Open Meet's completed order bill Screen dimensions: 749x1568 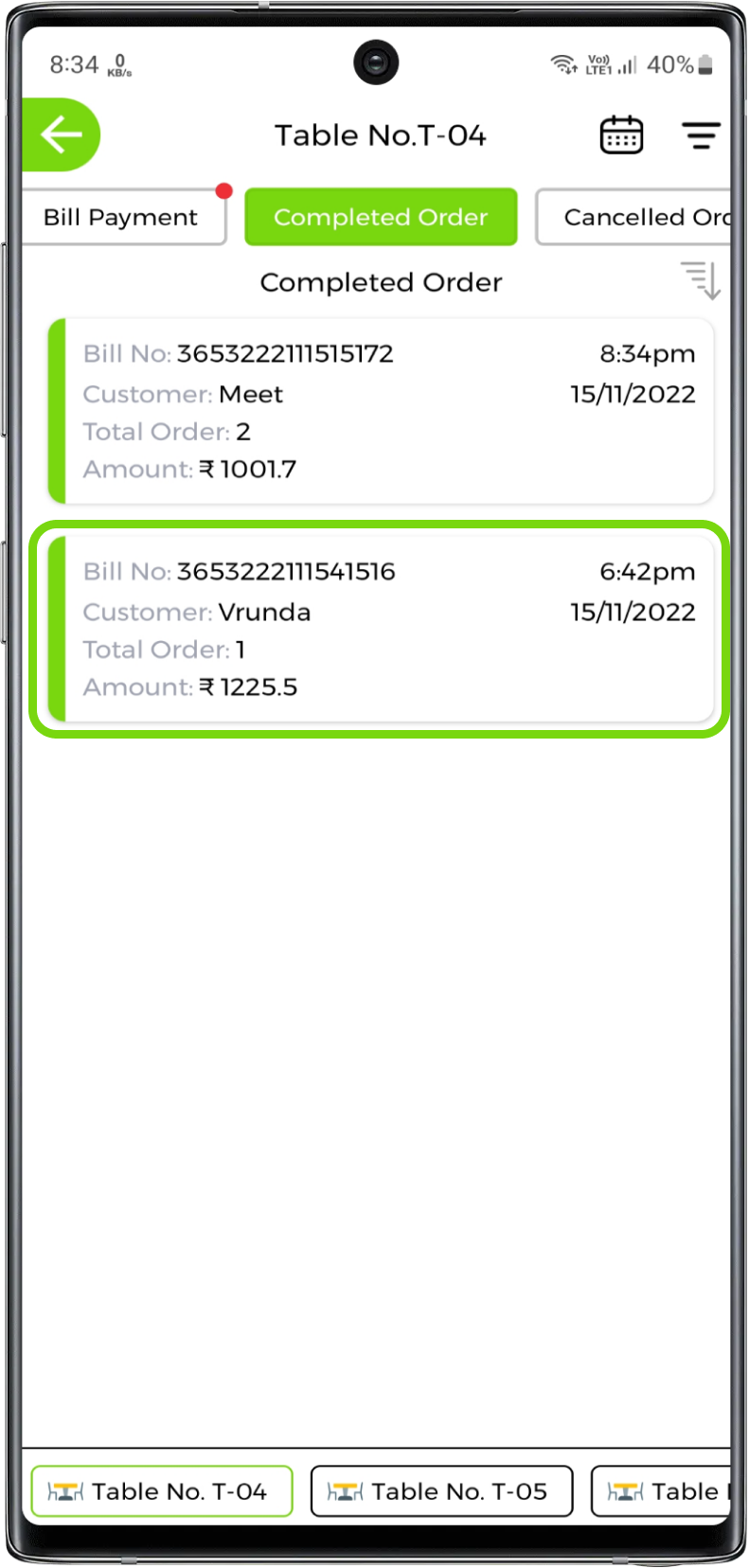(381, 411)
